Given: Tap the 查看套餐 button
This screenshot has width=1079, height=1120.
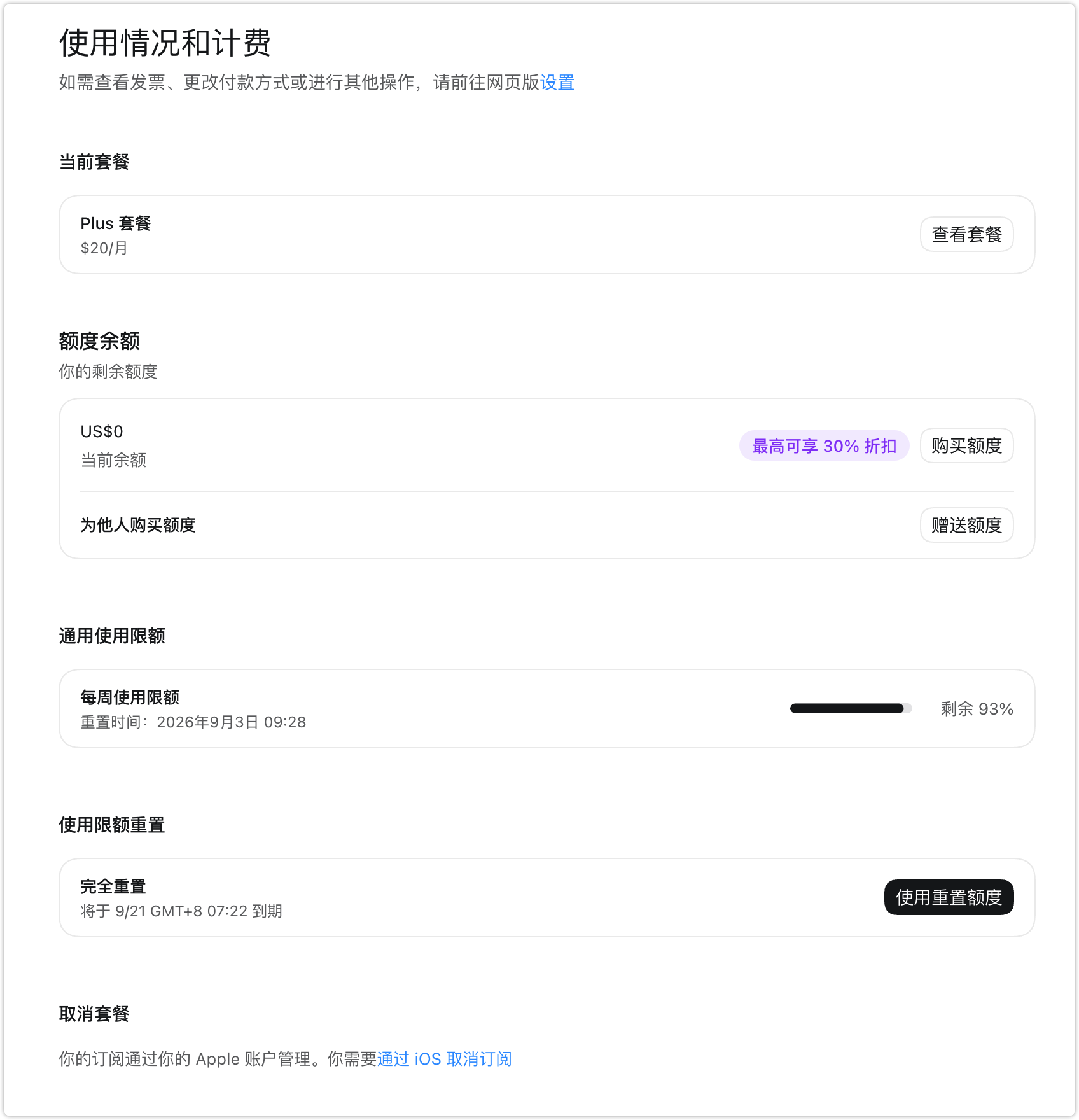Looking at the screenshot, I should pos(966,234).
